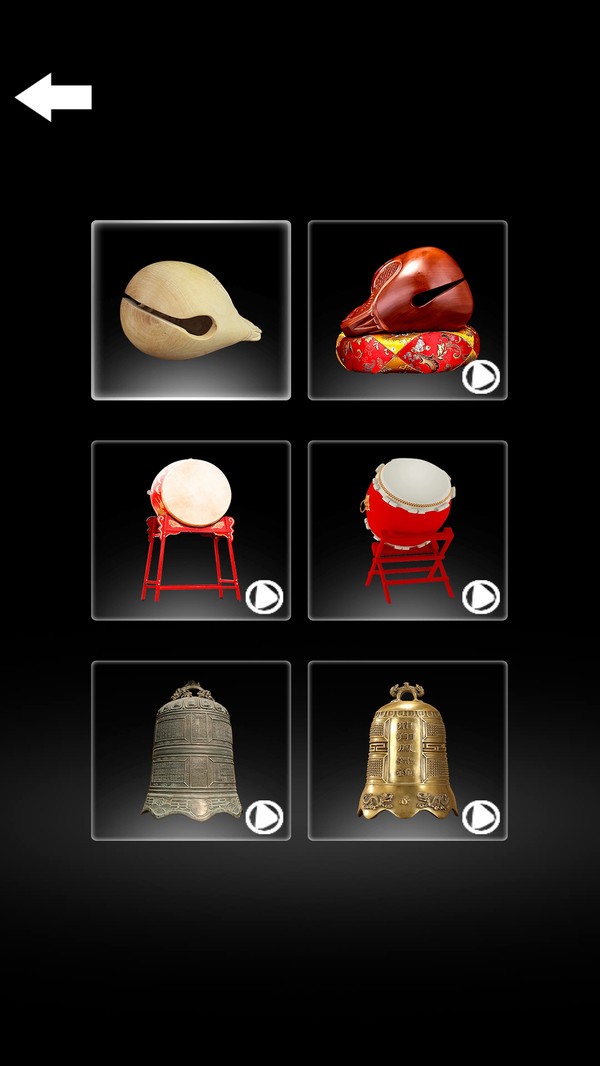
Task: Select the plain wooden fish instrument
Action: pyautogui.click(x=191, y=310)
